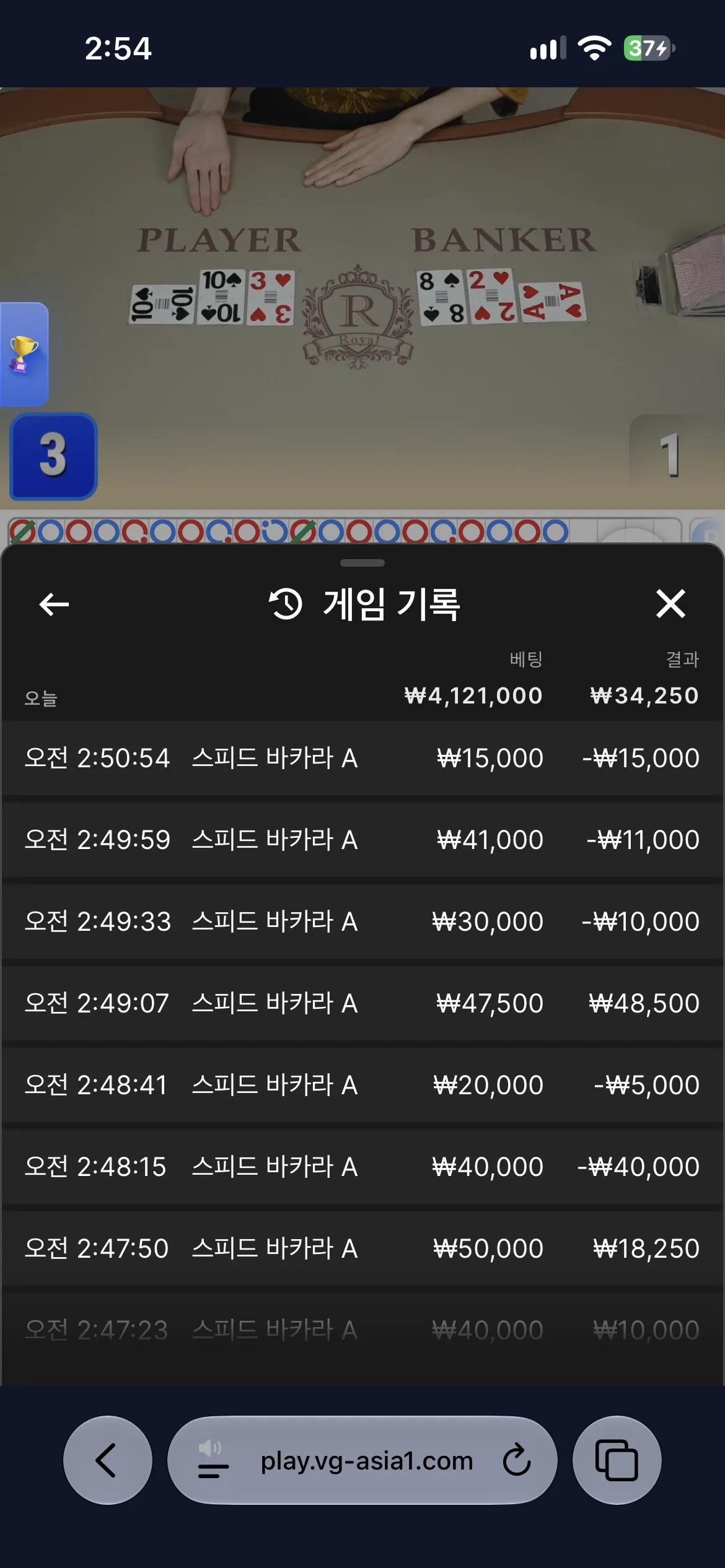Open the 2:48:15 game record
This screenshot has height=1568, width=725.
362,1167
